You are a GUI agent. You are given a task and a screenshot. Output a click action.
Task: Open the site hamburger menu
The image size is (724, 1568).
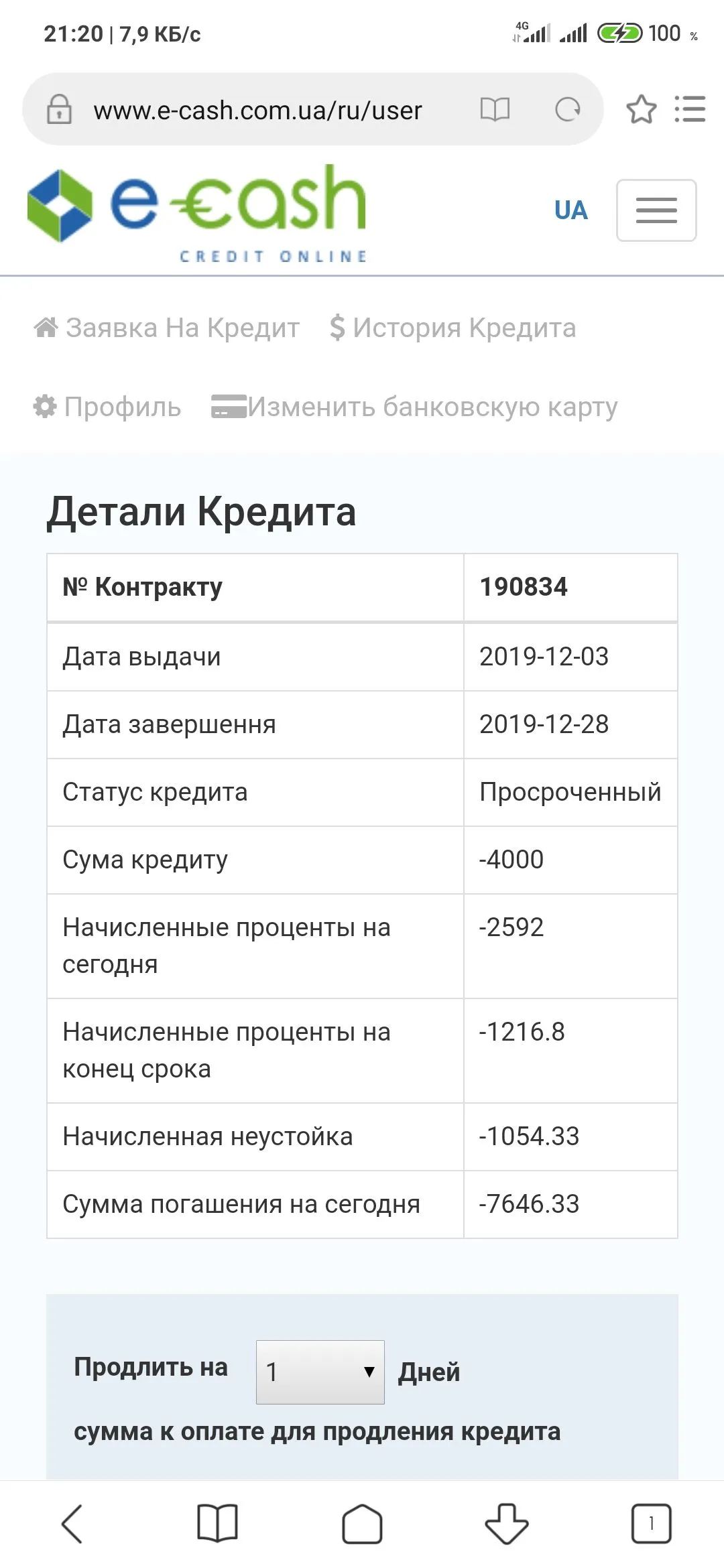(656, 210)
